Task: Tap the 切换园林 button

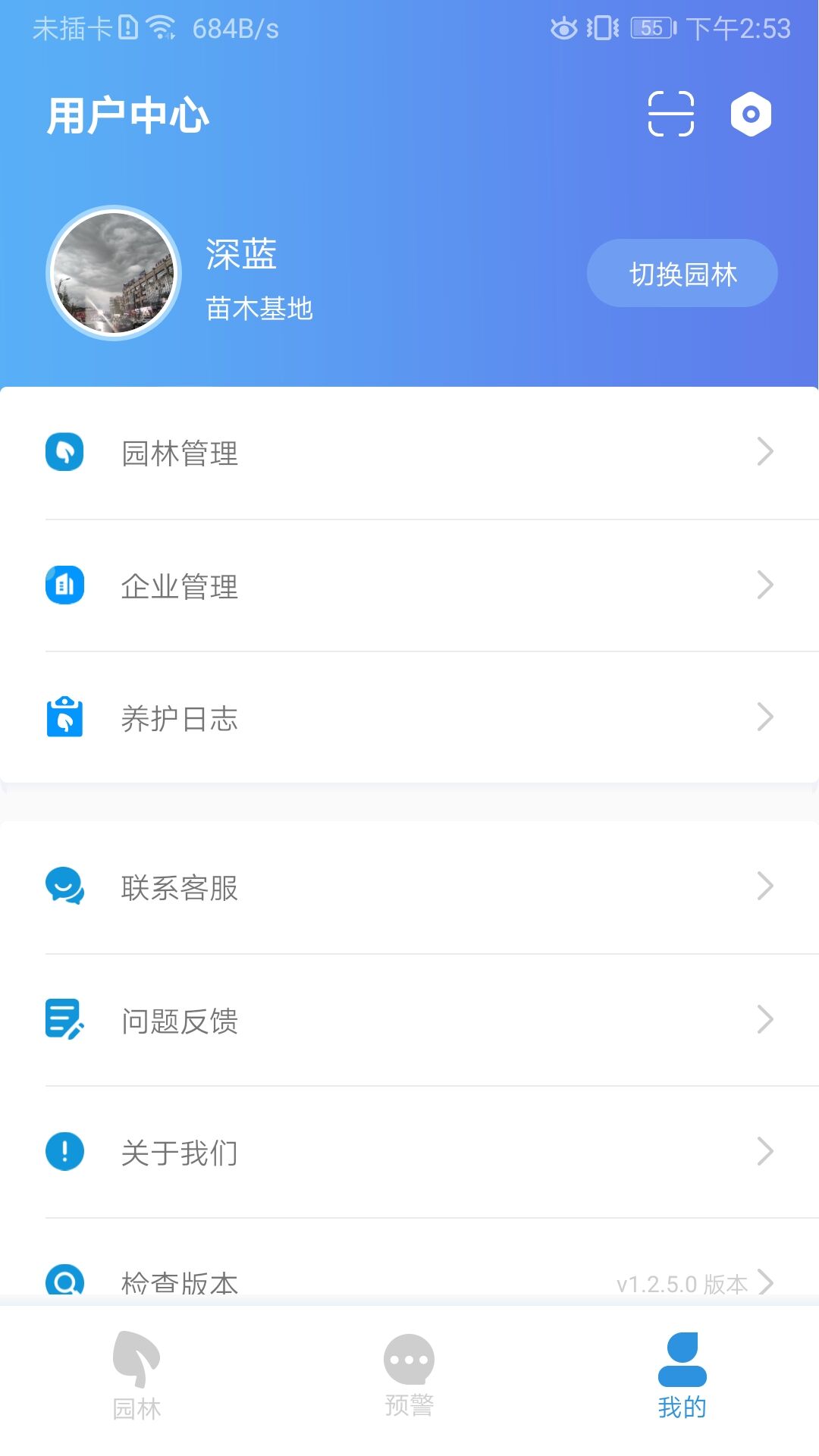Action: (682, 274)
